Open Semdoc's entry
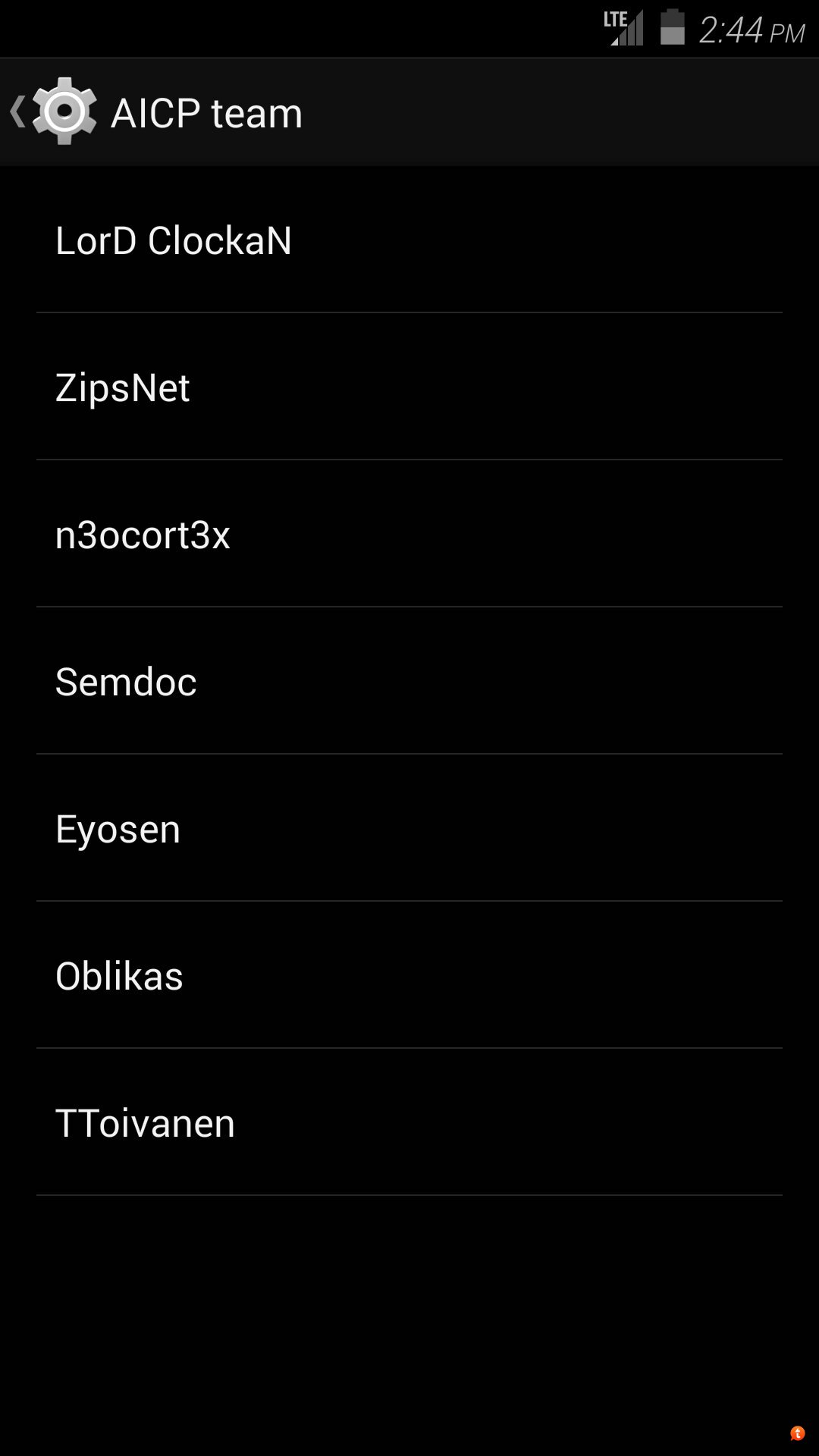This screenshot has height=1456, width=819. pos(126,682)
